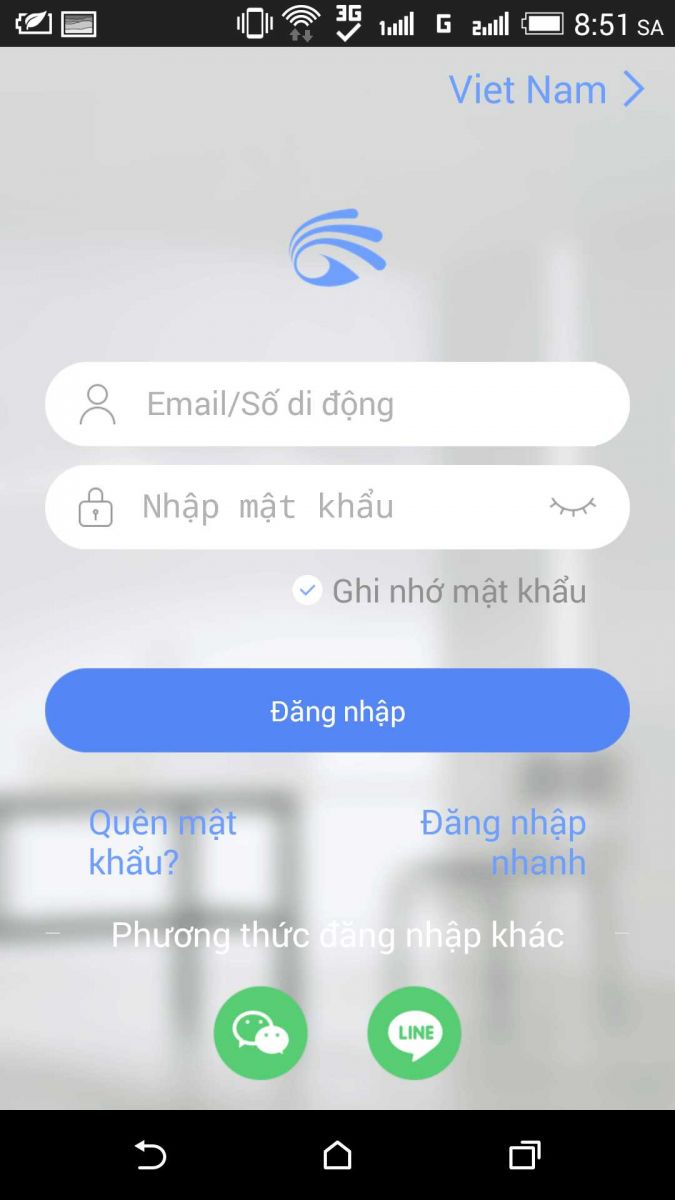Open the recent apps overview
Screen dimensions: 675x1200
click(x=524, y=1156)
